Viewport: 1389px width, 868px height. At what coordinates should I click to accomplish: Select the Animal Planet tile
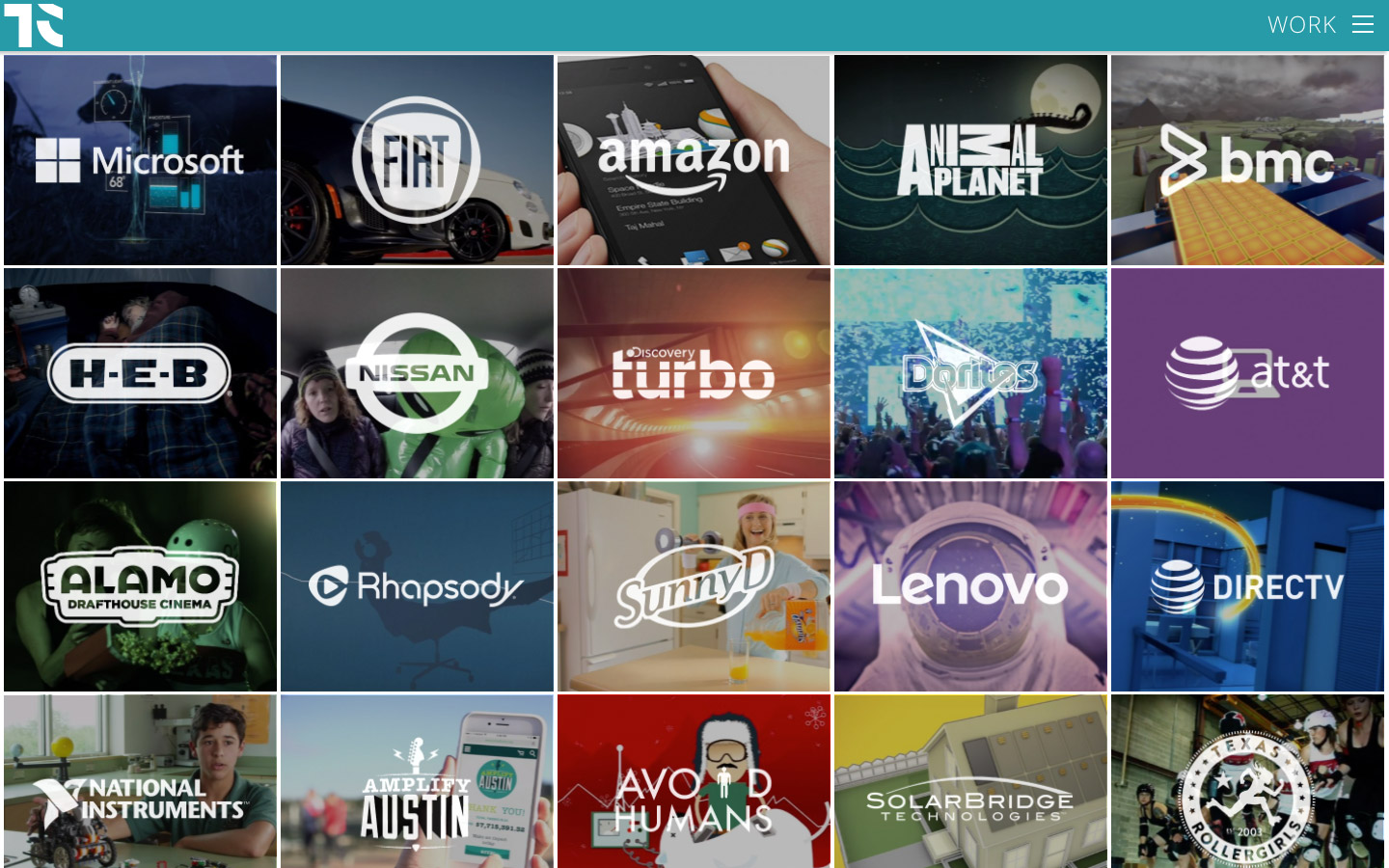(970, 160)
